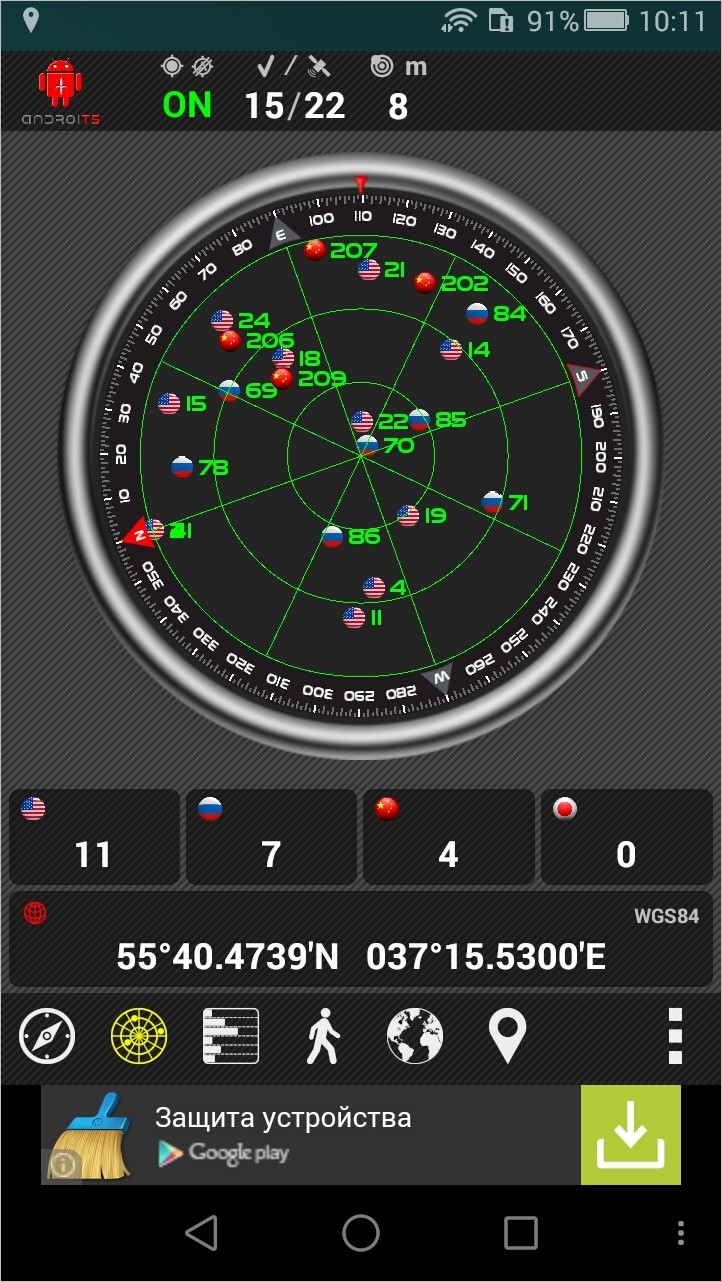722x1282 pixels.
Task: Tap the AndroiTS logo
Action: tap(62, 92)
